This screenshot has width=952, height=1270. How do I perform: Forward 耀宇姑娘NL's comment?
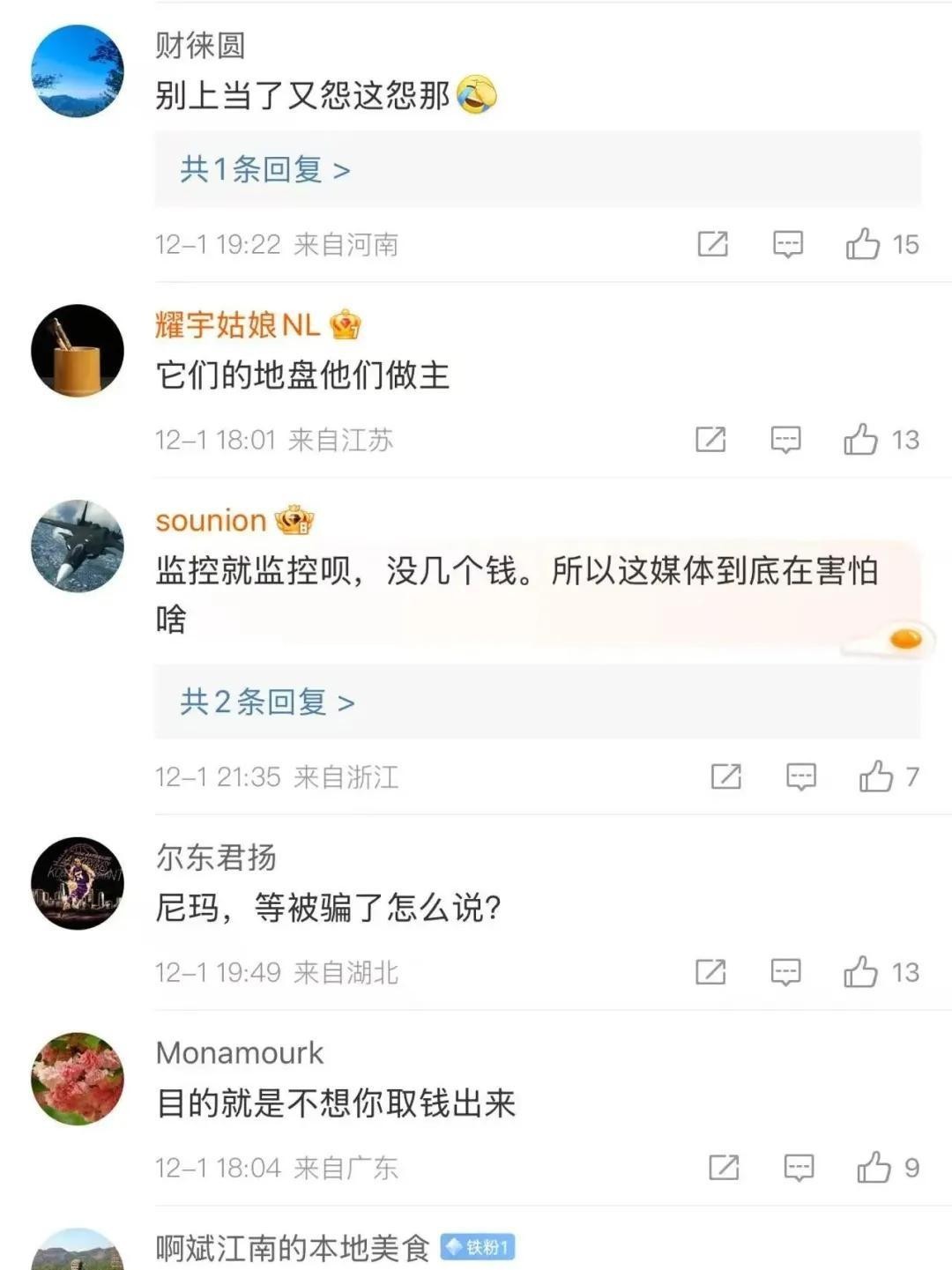(x=710, y=440)
